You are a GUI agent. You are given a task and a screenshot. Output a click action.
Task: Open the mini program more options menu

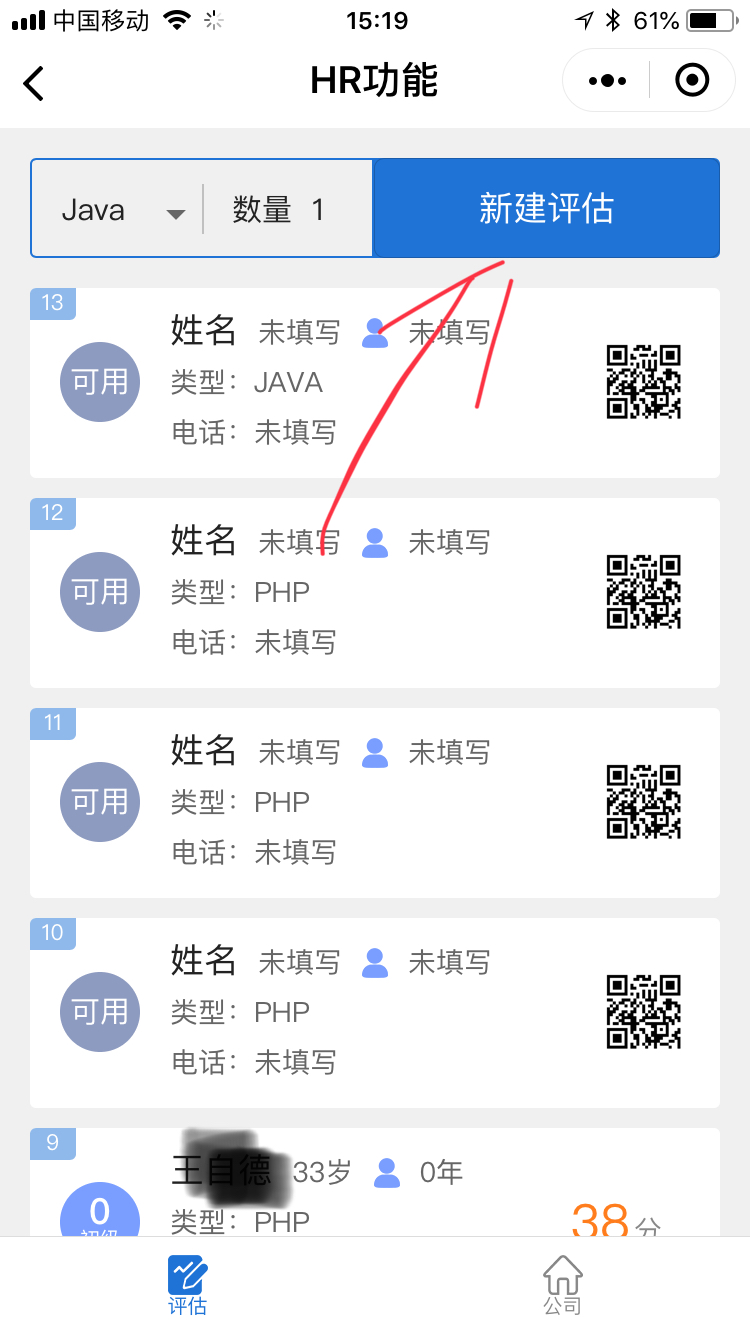pos(608,81)
